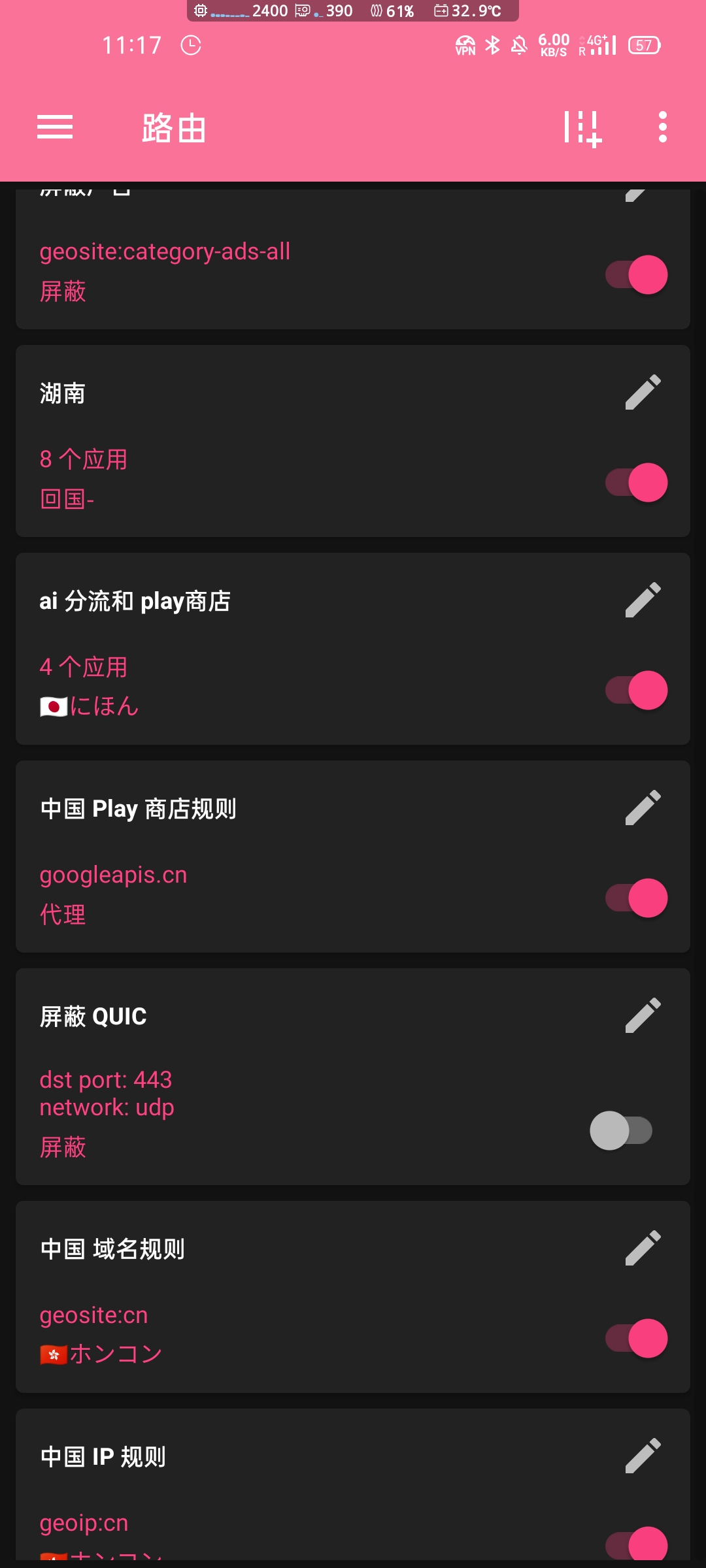Edit the 中国 域名规则 entry
Viewport: 706px width, 1568px height.
pyautogui.click(x=643, y=1248)
